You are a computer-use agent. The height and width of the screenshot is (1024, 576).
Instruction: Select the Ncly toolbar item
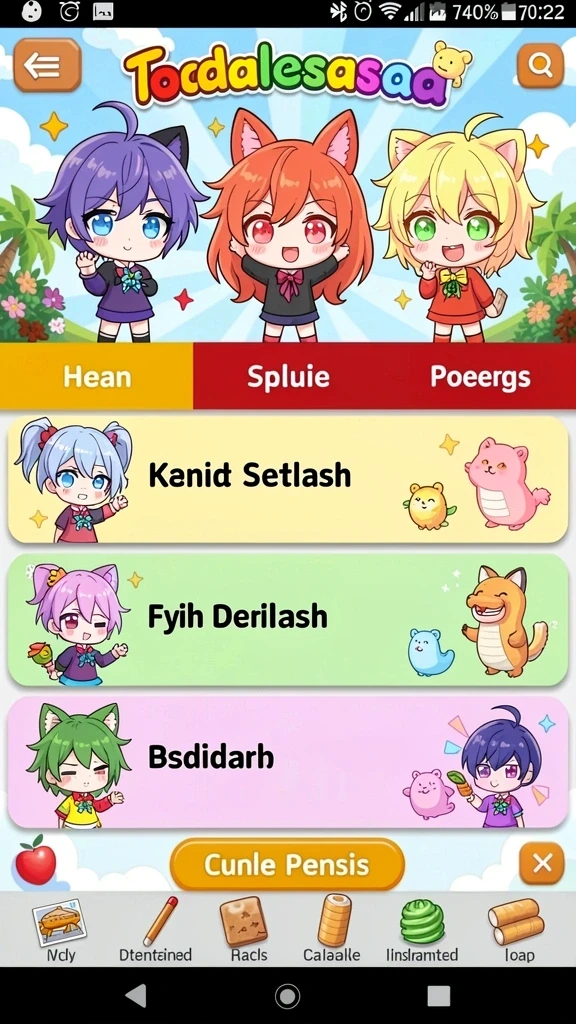click(x=61, y=931)
